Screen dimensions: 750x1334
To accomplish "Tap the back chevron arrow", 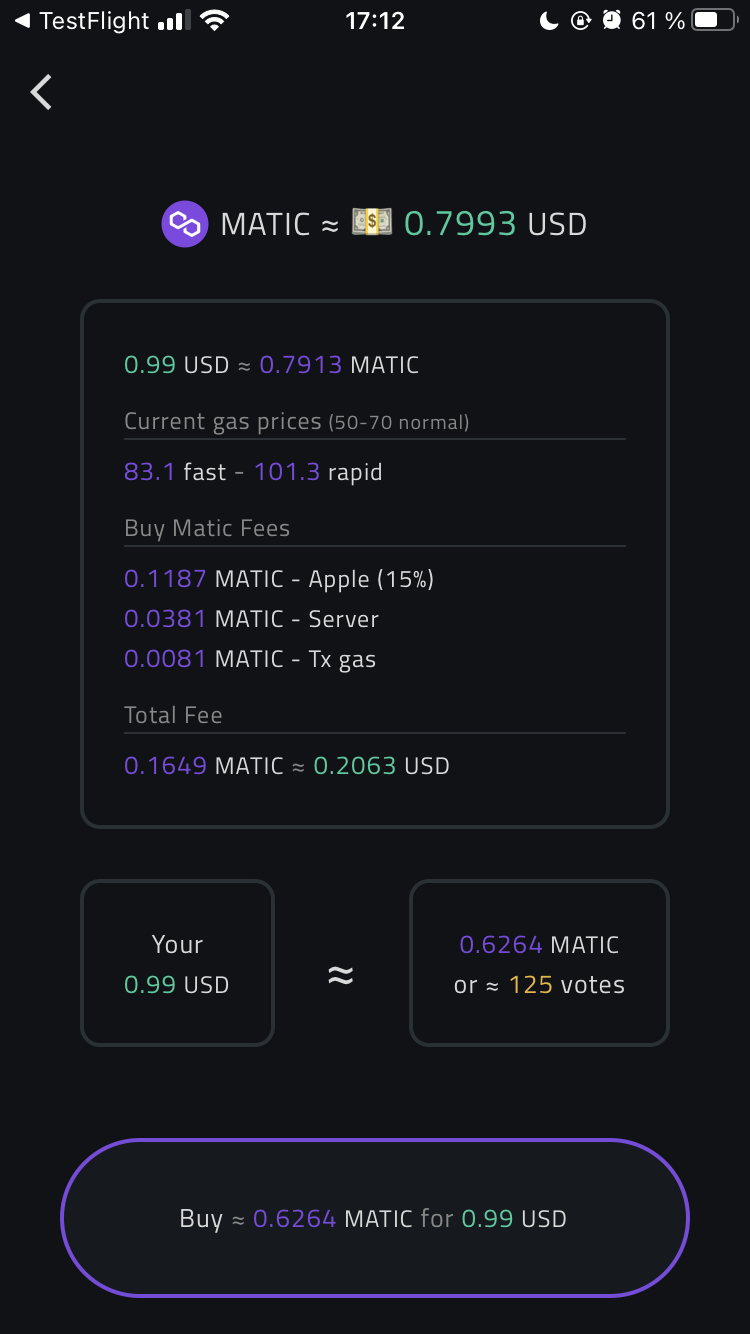I will 40,92.
